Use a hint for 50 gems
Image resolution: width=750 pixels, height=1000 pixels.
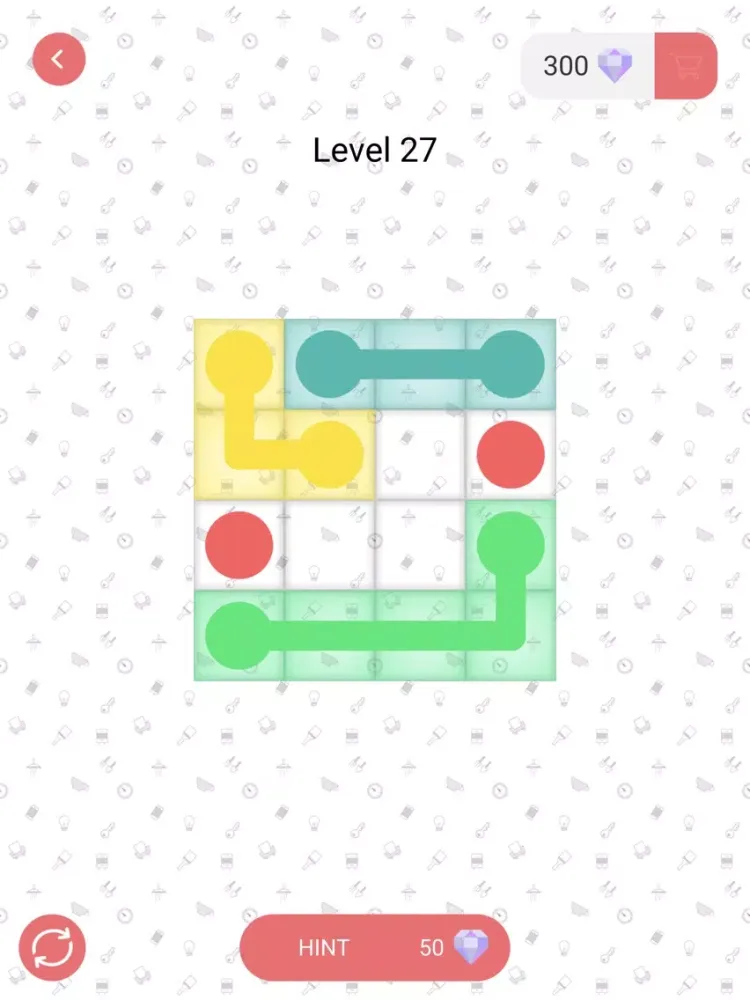point(375,947)
